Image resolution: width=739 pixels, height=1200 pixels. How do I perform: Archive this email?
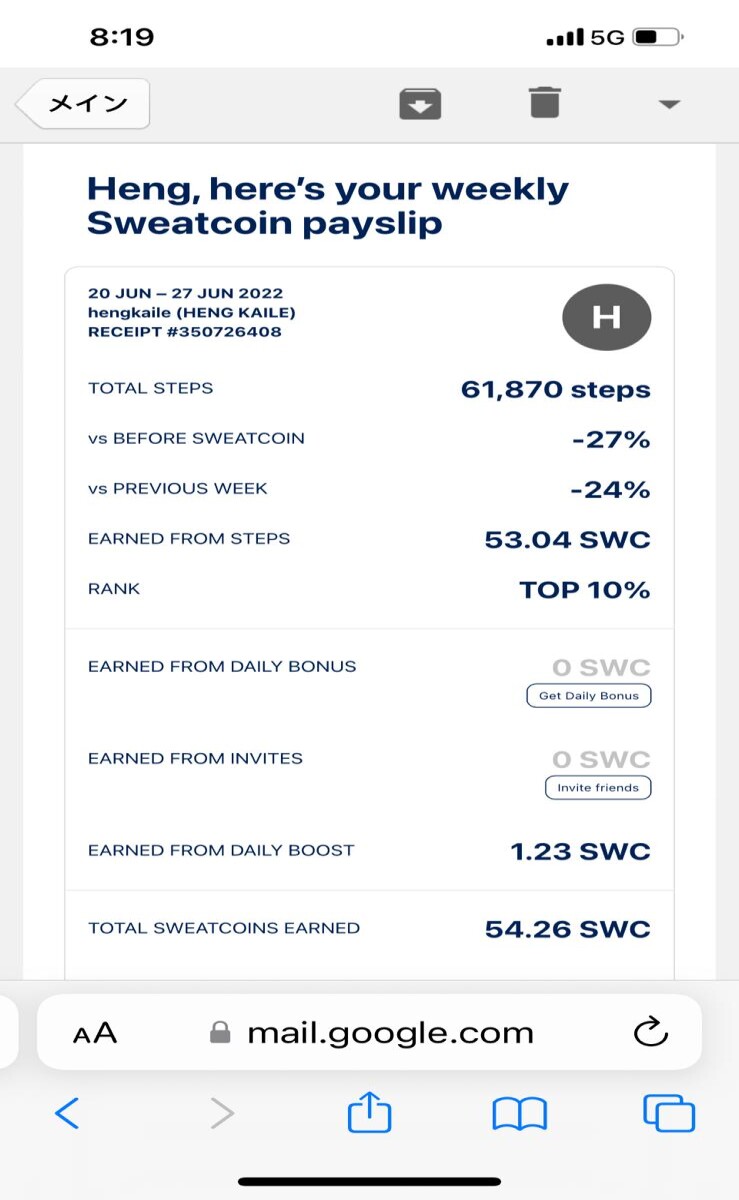pyautogui.click(x=420, y=104)
